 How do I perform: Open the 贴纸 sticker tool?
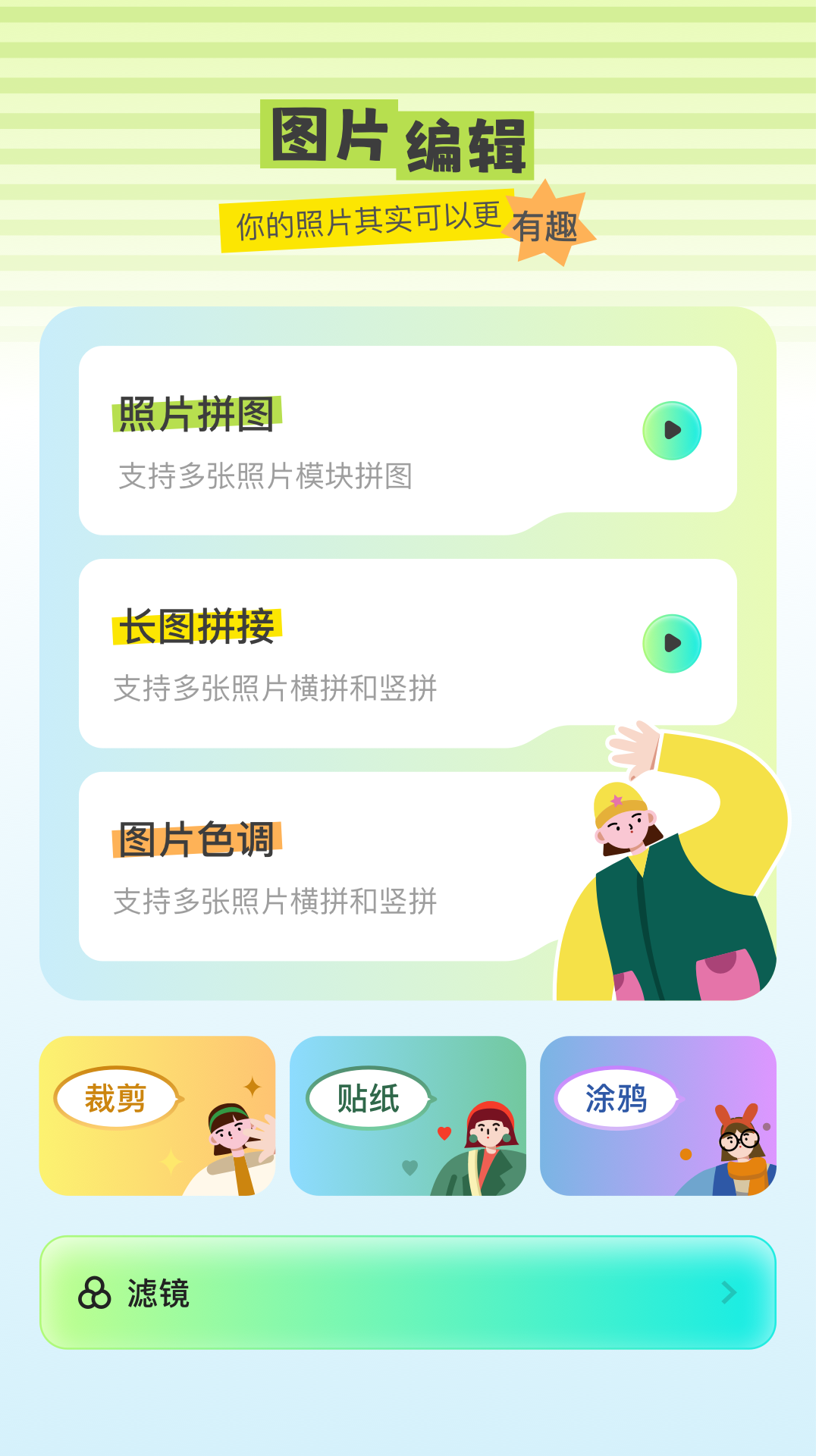point(407,1116)
